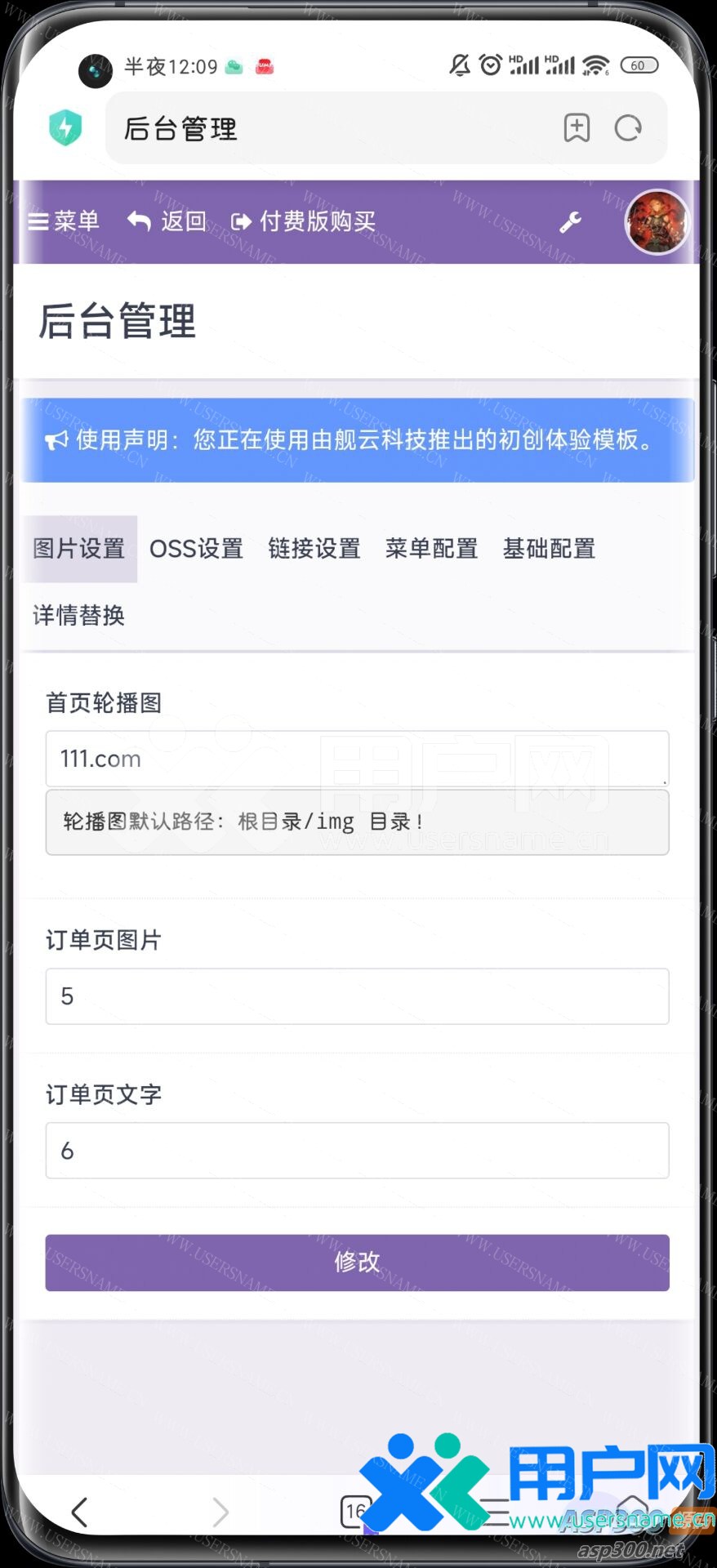Open the 菜单配置 tab

[x=431, y=549]
